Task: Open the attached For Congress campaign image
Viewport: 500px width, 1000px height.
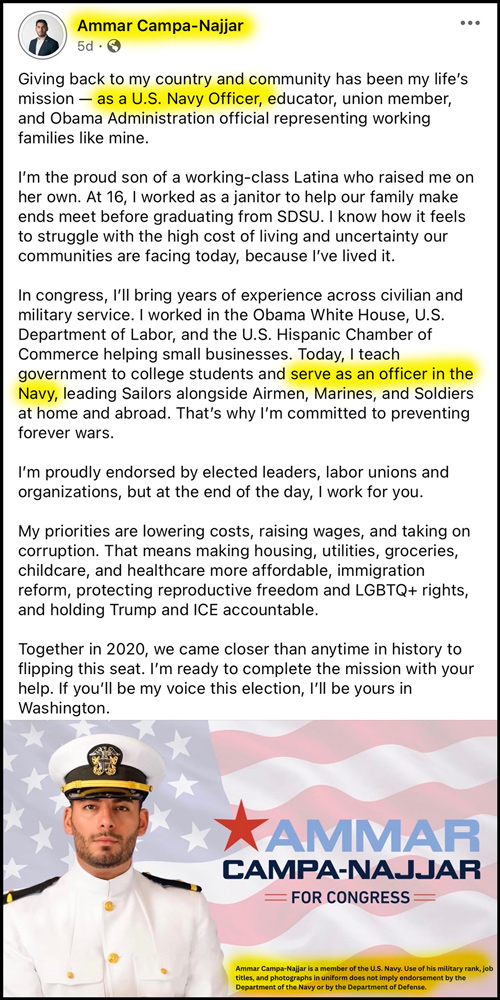Action: [x=250, y=858]
